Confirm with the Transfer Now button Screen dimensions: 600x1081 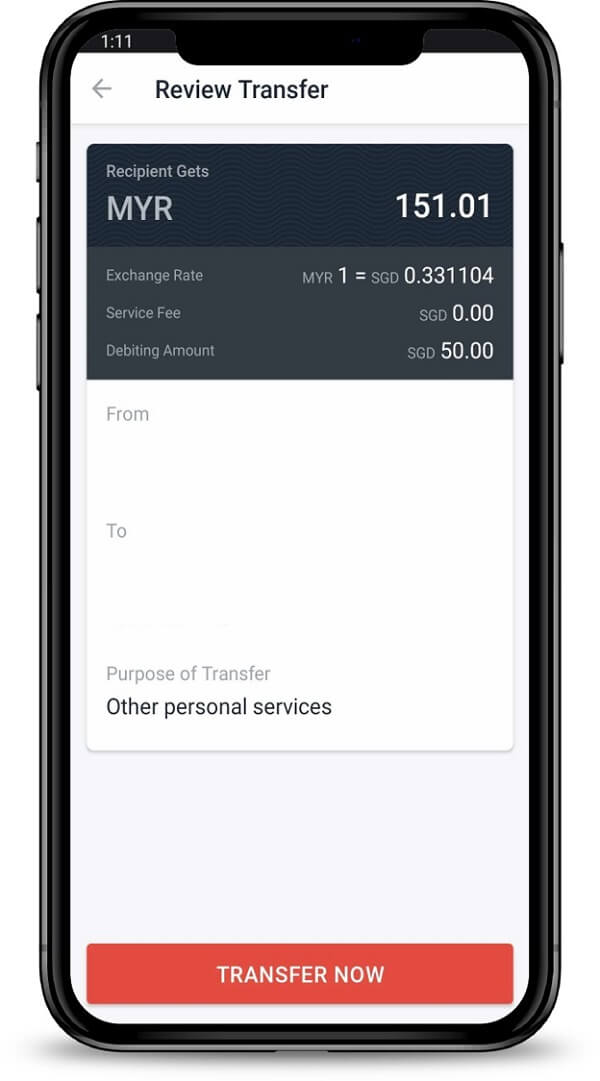coord(299,974)
